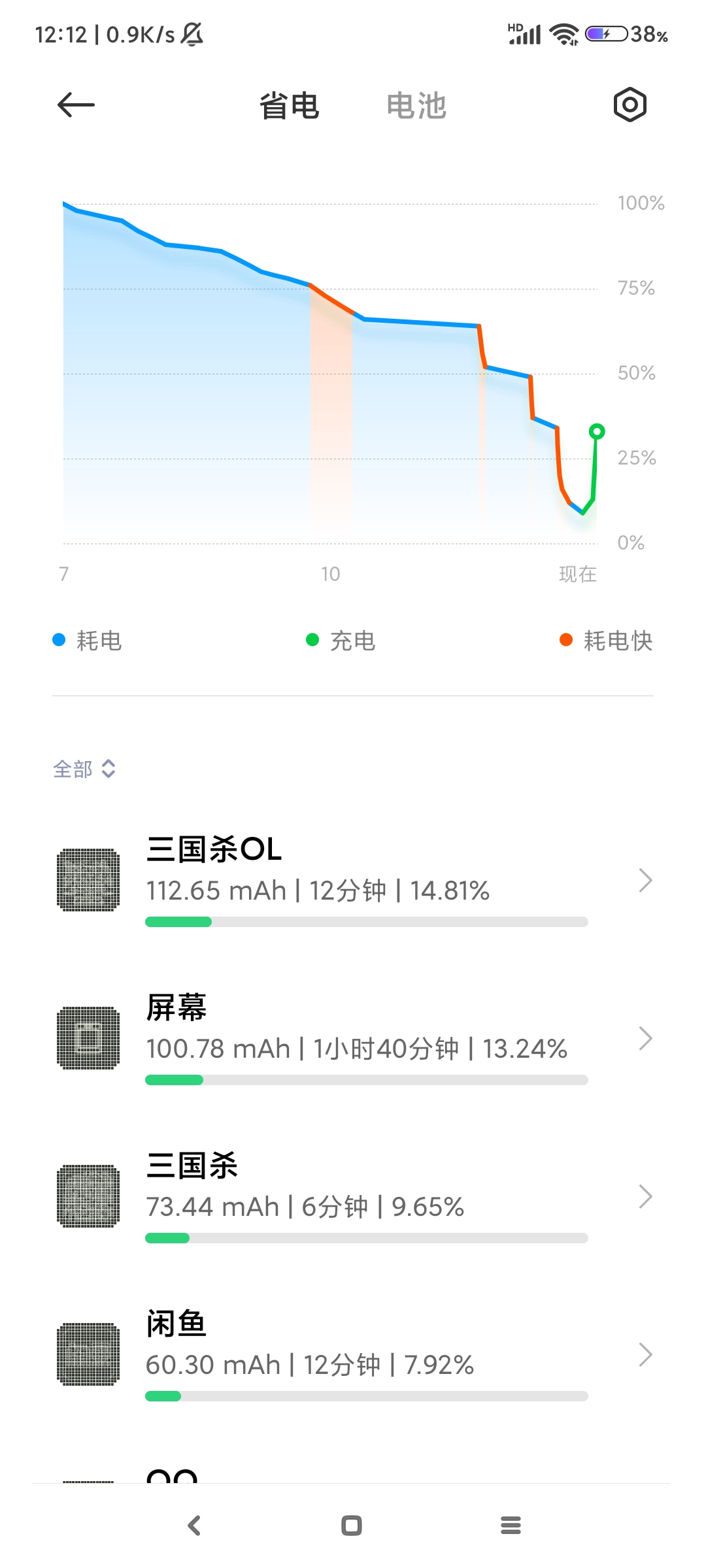Open battery settings hexagon icon
The image size is (706, 1568).
[x=630, y=105]
